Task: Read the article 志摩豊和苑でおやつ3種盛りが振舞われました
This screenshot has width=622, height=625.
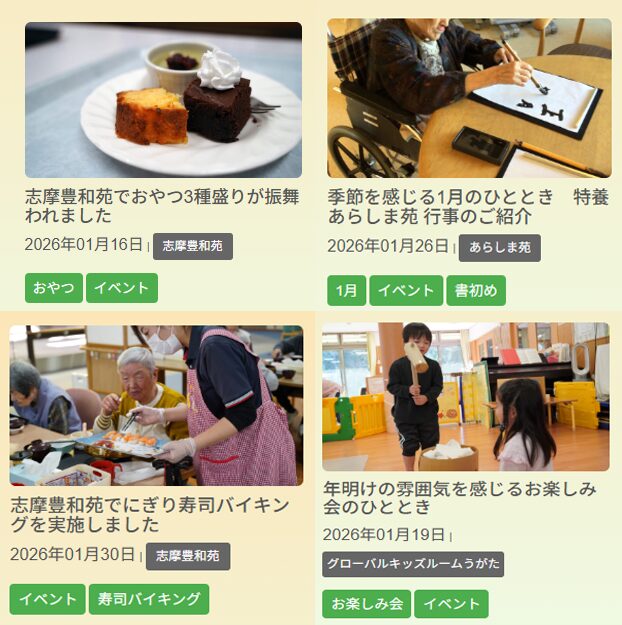Action: 162,206
